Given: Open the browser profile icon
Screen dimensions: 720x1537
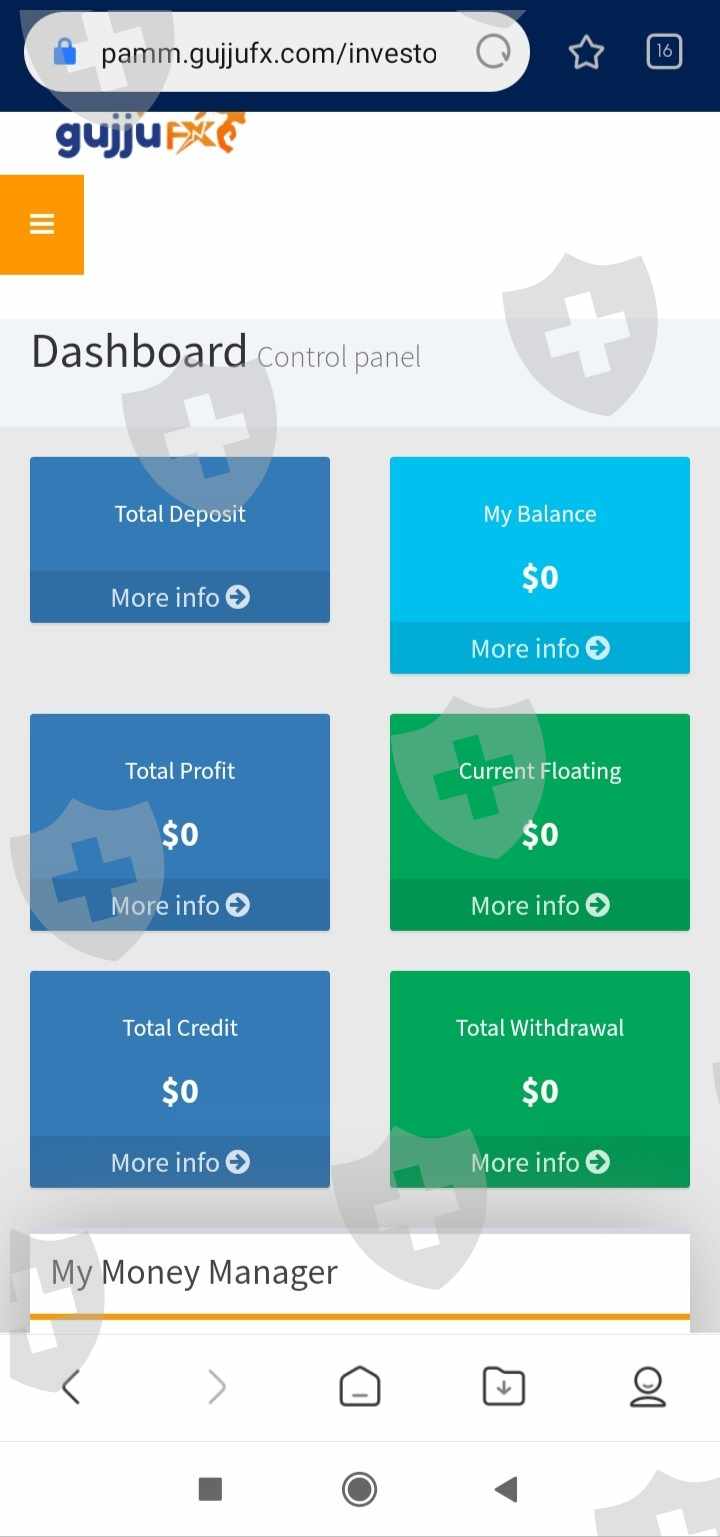Looking at the screenshot, I should click(648, 1387).
